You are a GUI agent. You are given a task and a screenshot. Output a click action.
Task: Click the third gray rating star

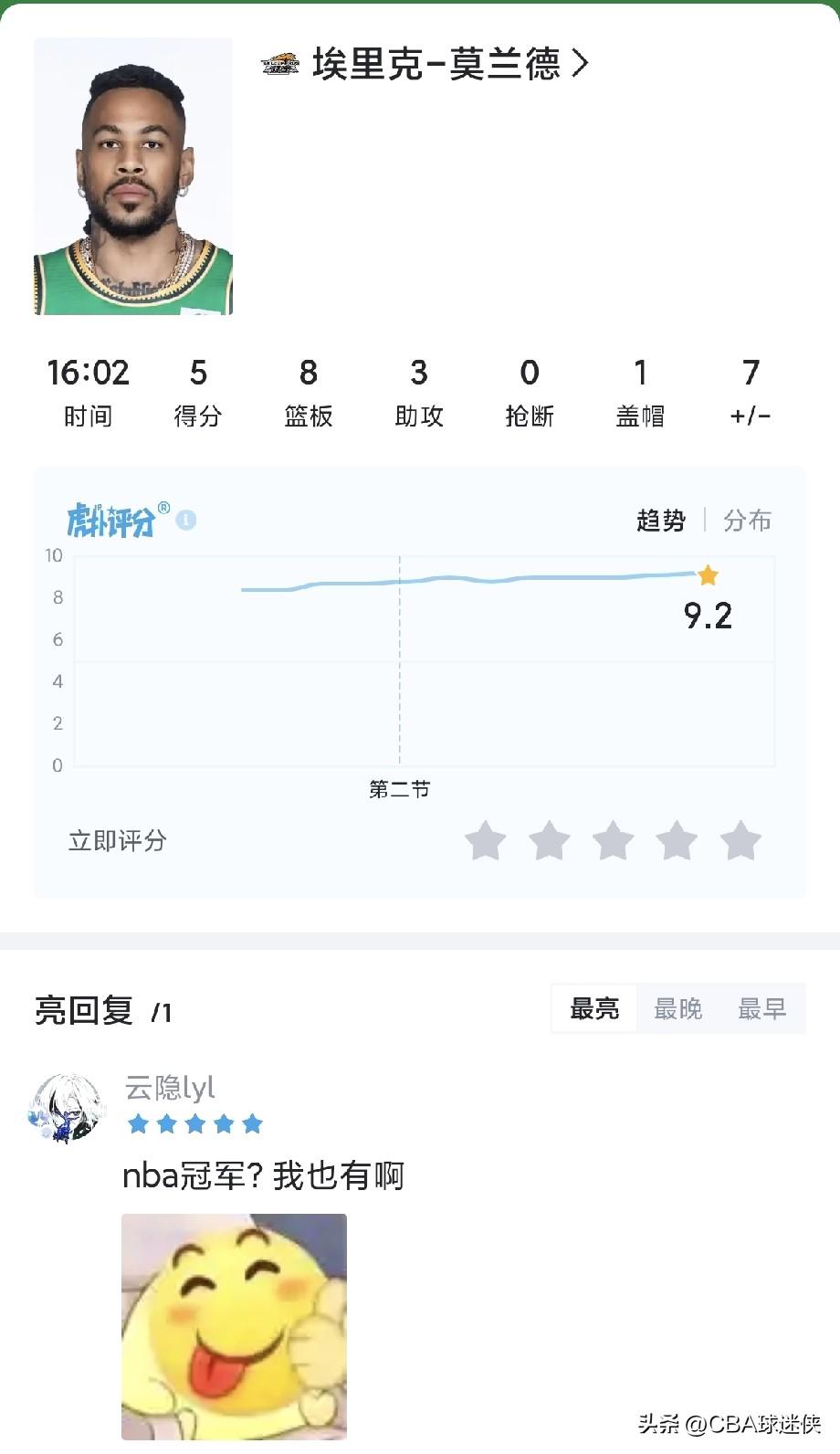tap(614, 841)
